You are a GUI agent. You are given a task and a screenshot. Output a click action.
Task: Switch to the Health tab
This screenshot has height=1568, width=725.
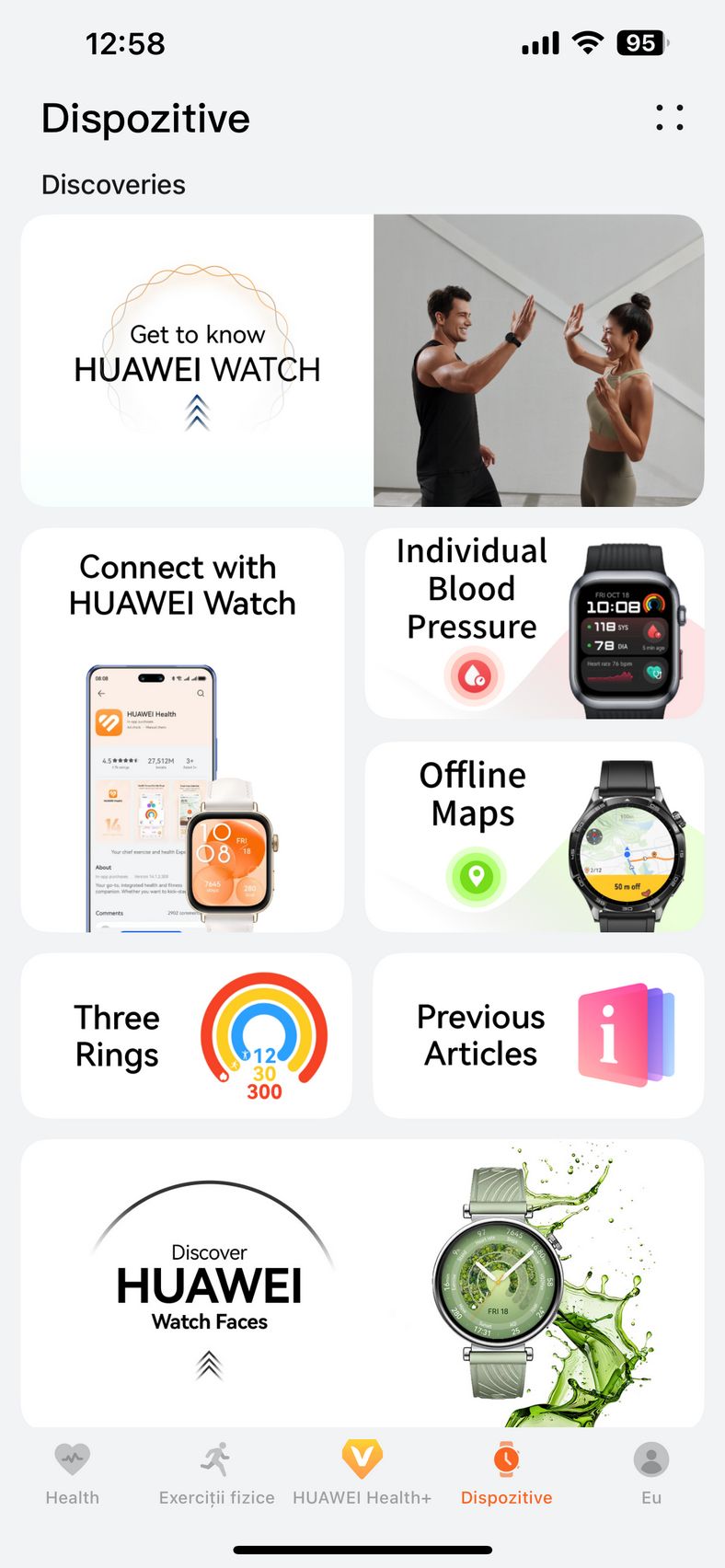(x=73, y=1474)
